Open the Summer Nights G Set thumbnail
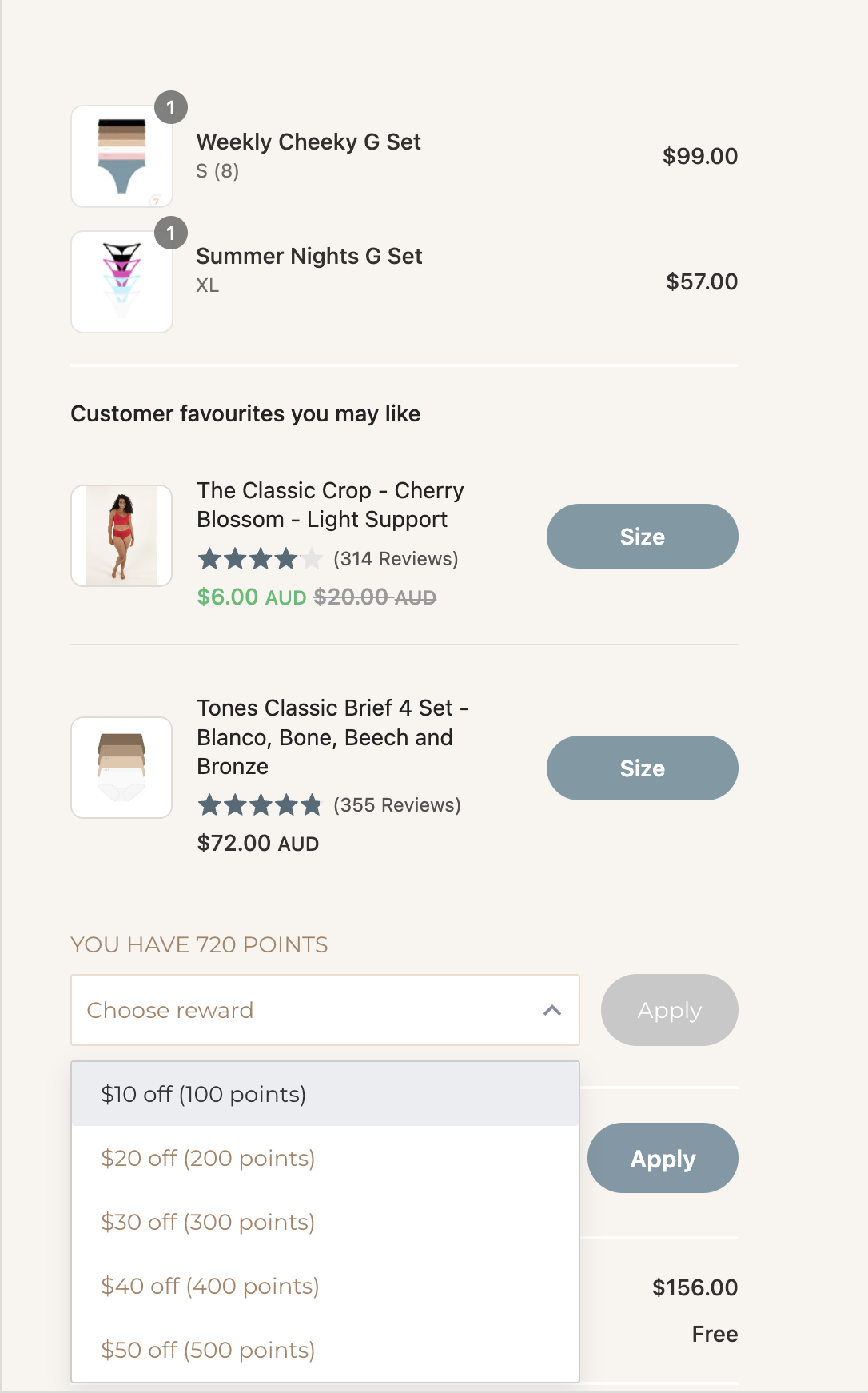This screenshot has height=1393, width=868. pyautogui.click(x=121, y=281)
